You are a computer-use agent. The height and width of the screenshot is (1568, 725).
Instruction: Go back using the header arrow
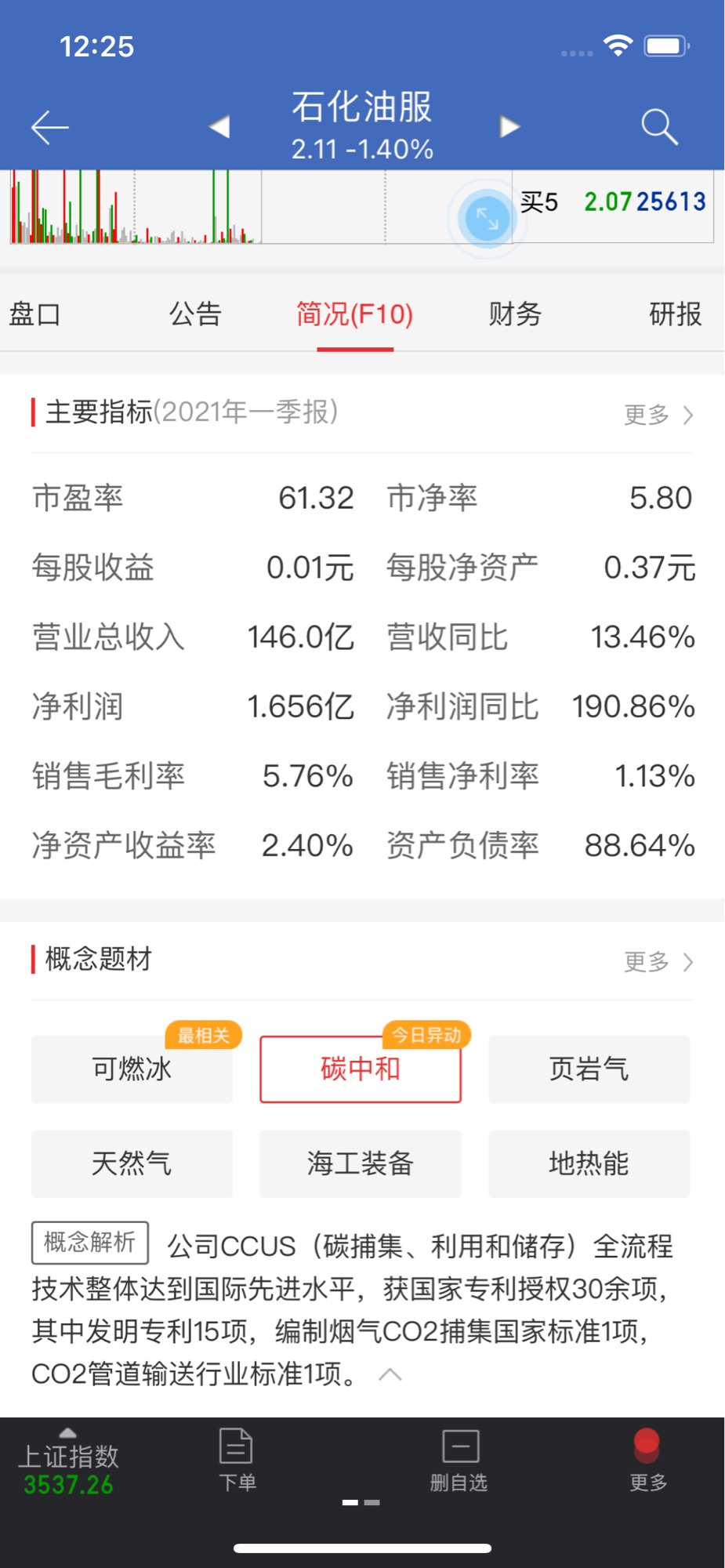tap(50, 127)
